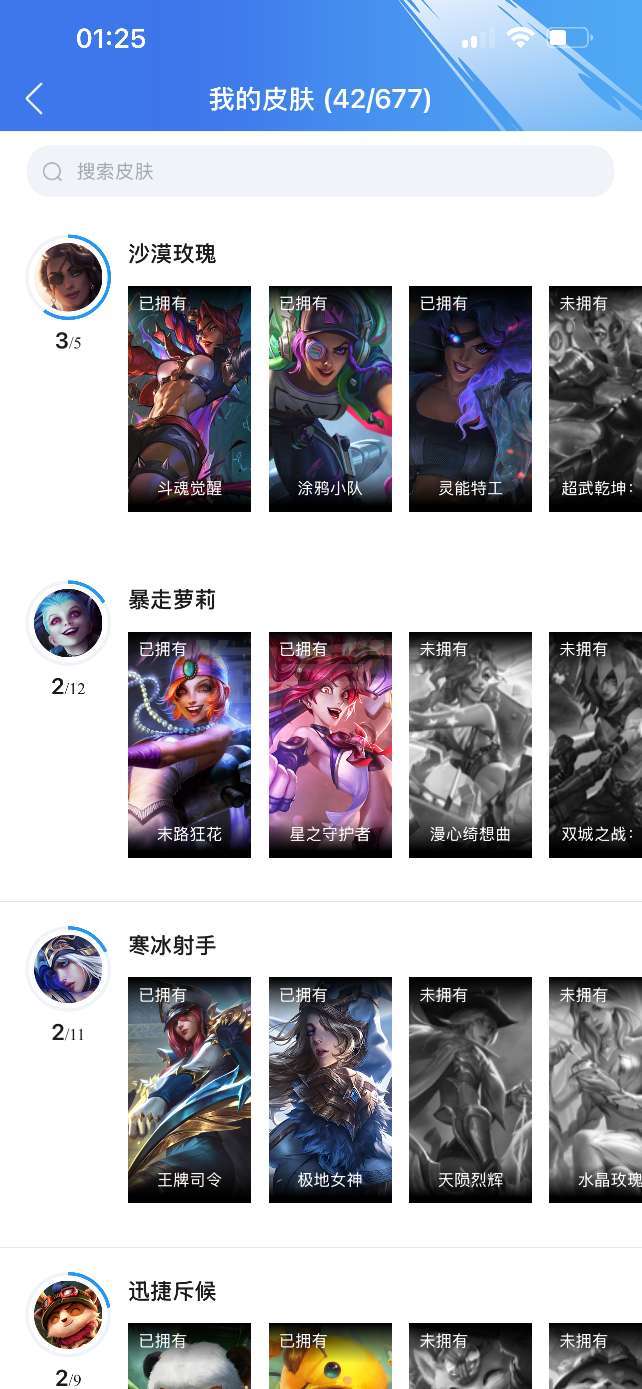Screen dimensions: 642x1389
Task: View the 星之守护者 skin
Action: (x=330, y=745)
